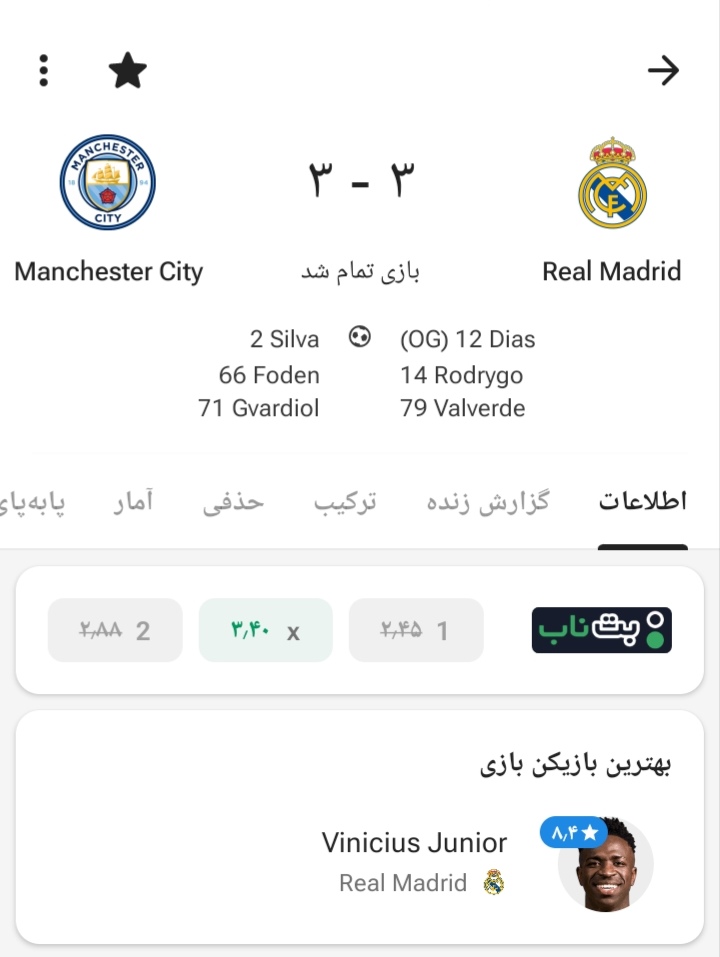Open the three-dot overflow menu
The image size is (720, 957).
coord(43,70)
